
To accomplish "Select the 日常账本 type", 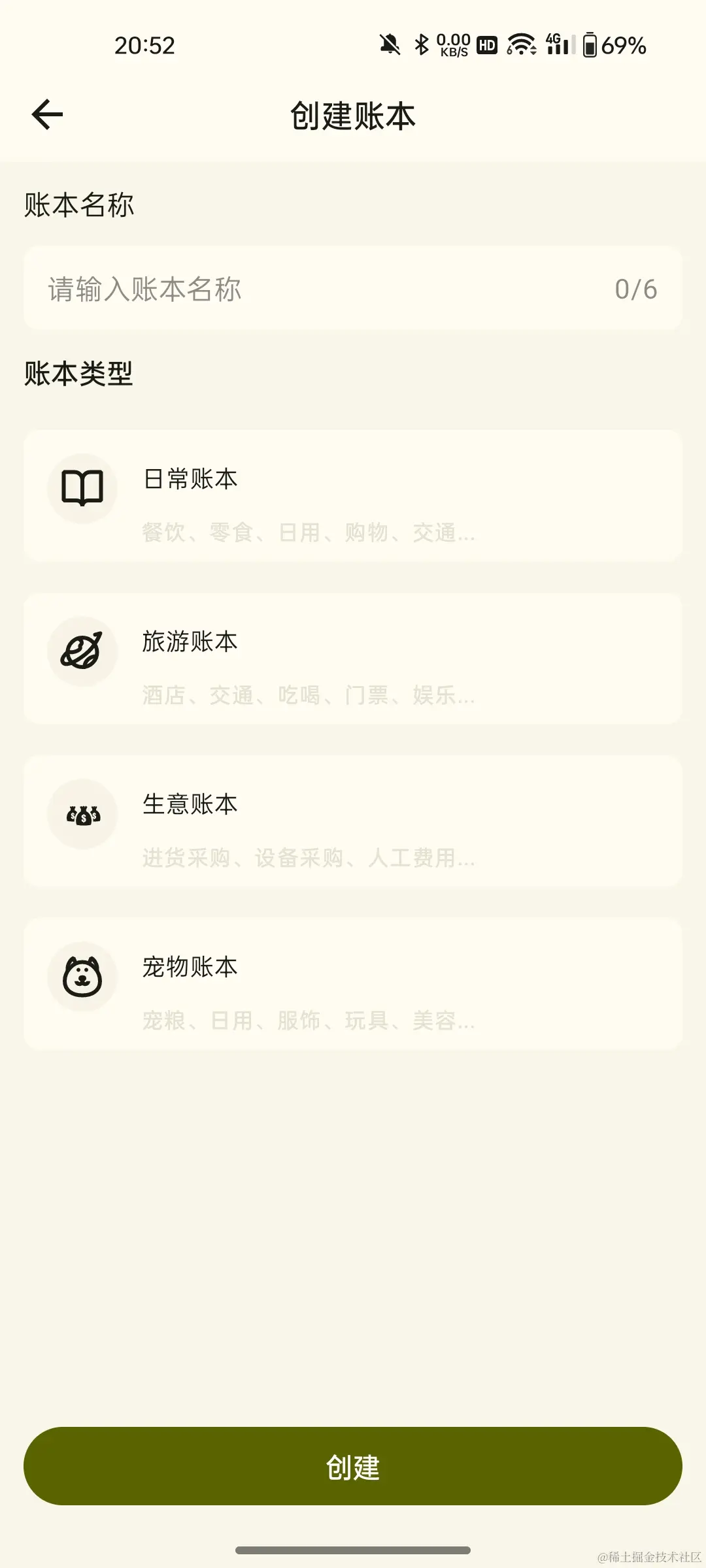I will point(353,497).
